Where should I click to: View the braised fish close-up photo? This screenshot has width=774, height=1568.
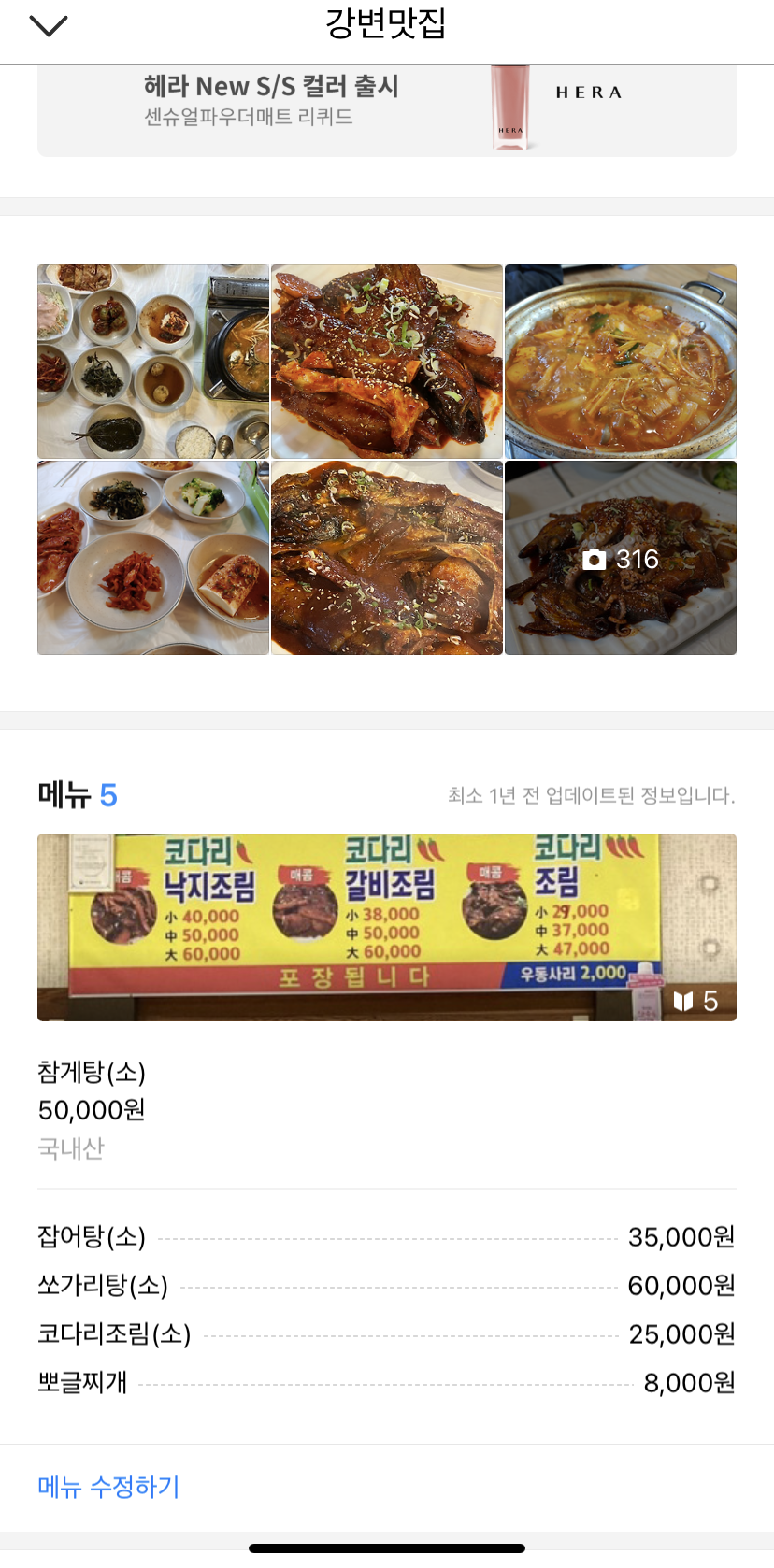[x=386, y=558]
